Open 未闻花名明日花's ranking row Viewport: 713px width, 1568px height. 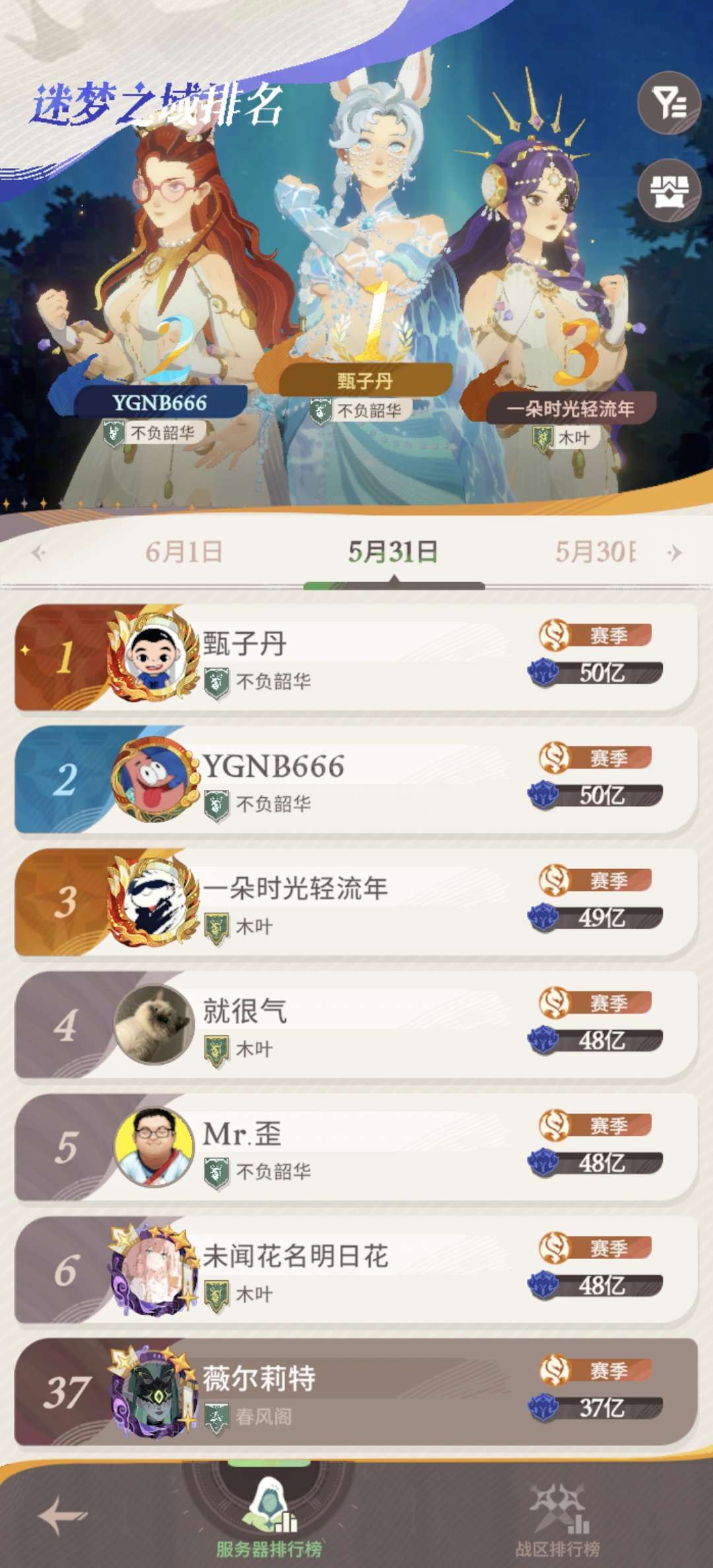(x=356, y=1270)
